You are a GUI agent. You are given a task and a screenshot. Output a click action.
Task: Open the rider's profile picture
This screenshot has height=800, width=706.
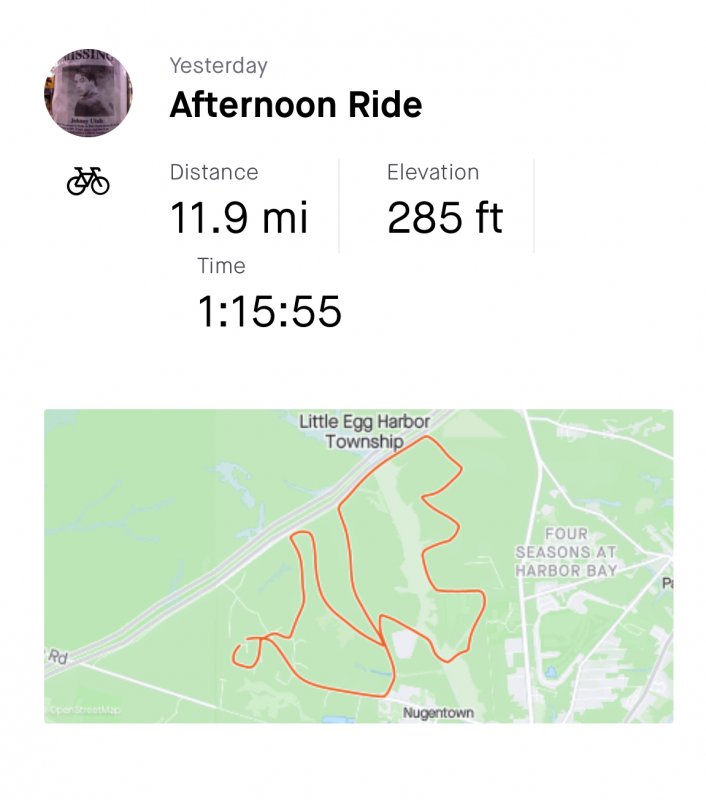click(88, 93)
